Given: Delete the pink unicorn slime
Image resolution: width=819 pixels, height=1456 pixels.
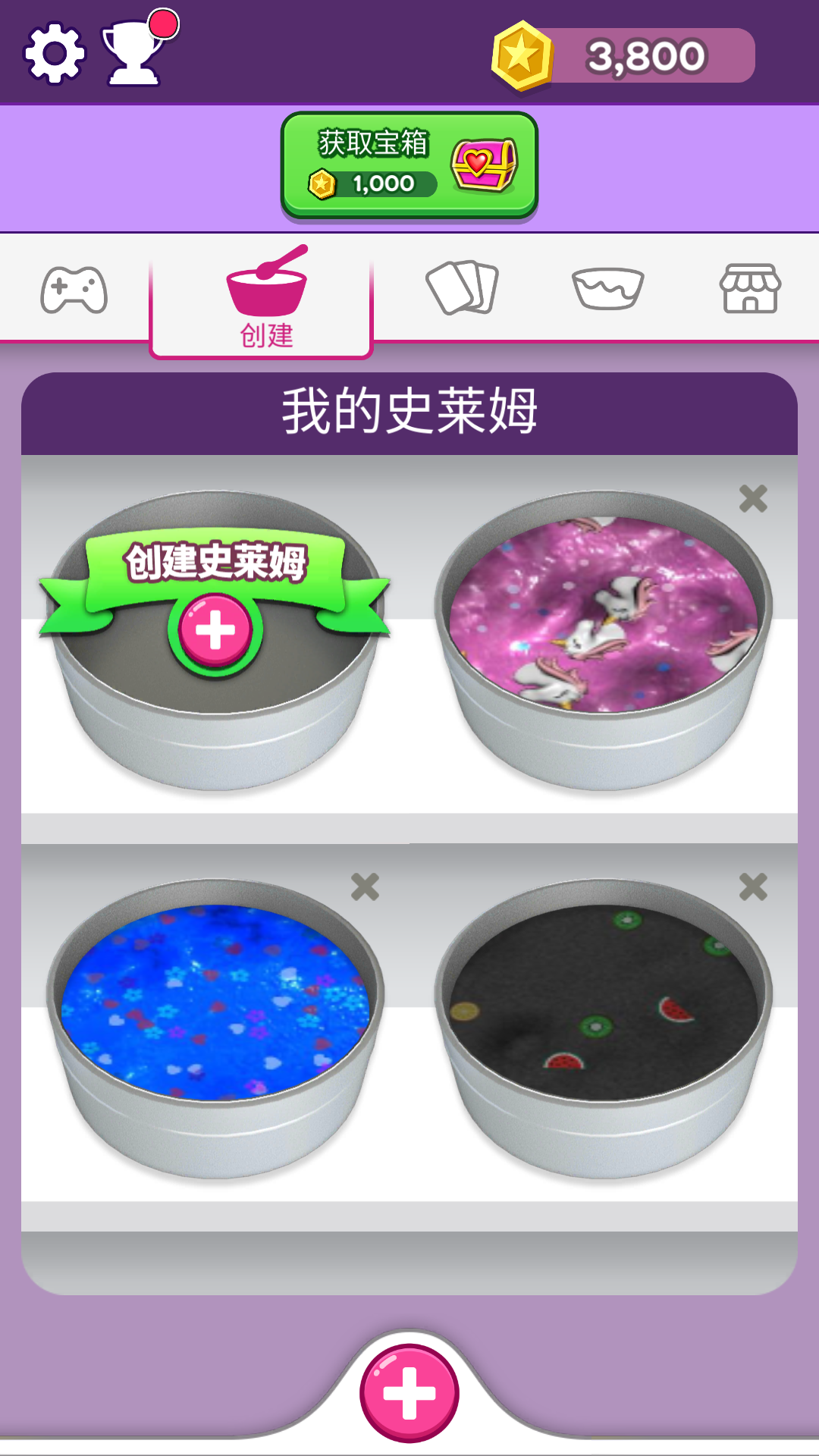Looking at the screenshot, I should (753, 498).
